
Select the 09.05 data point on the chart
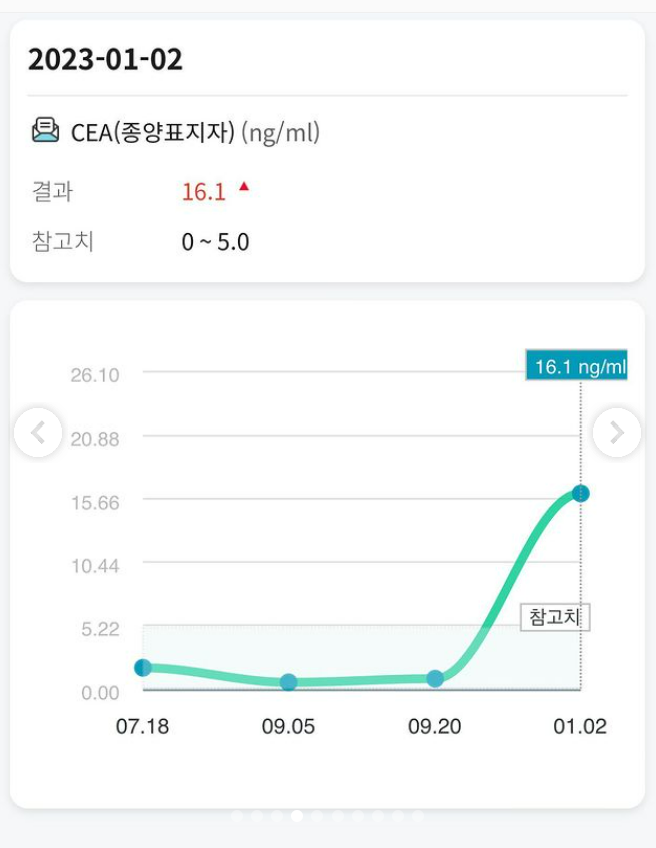pyautogui.click(x=288, y=682)
